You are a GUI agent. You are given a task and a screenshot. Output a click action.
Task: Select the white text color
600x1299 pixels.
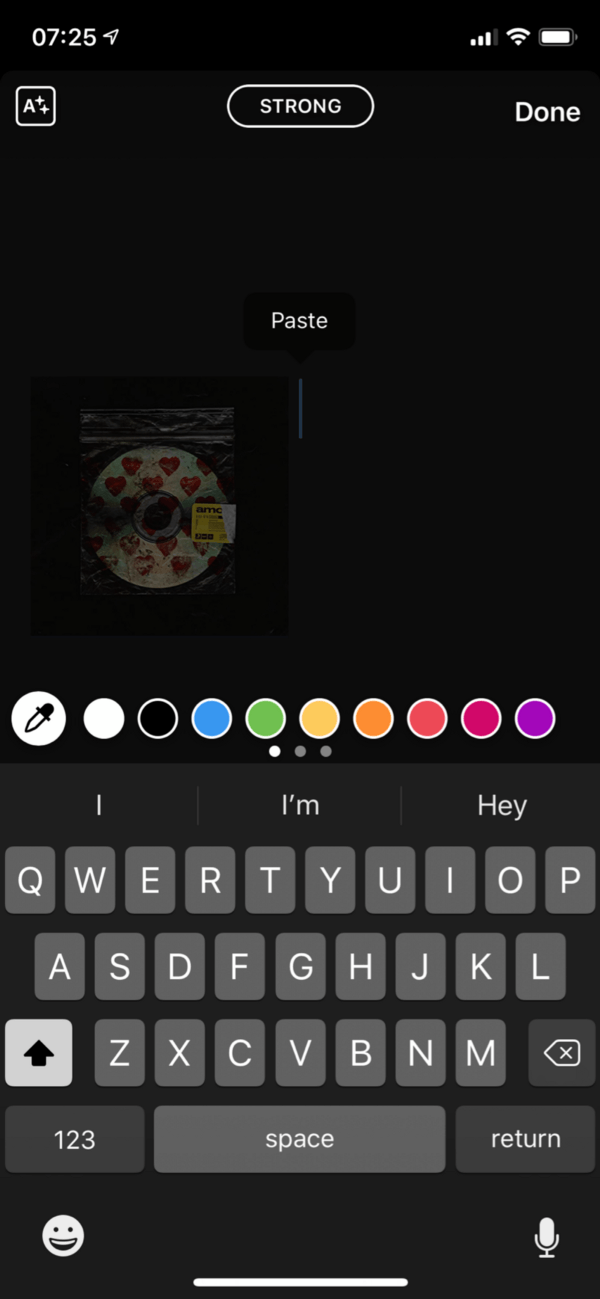pyautogui.click(x=104, y=718)
